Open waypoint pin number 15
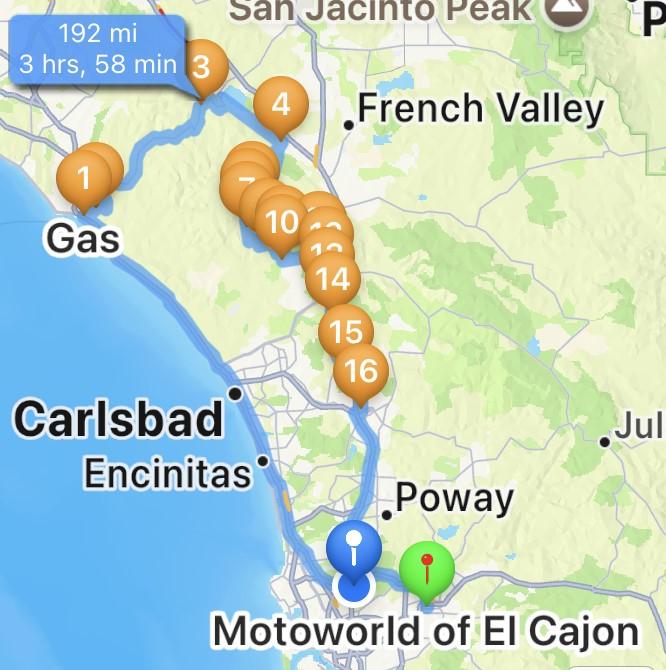Screen dimensions: 666x670 pyautogui.click(x=346, y=332)
